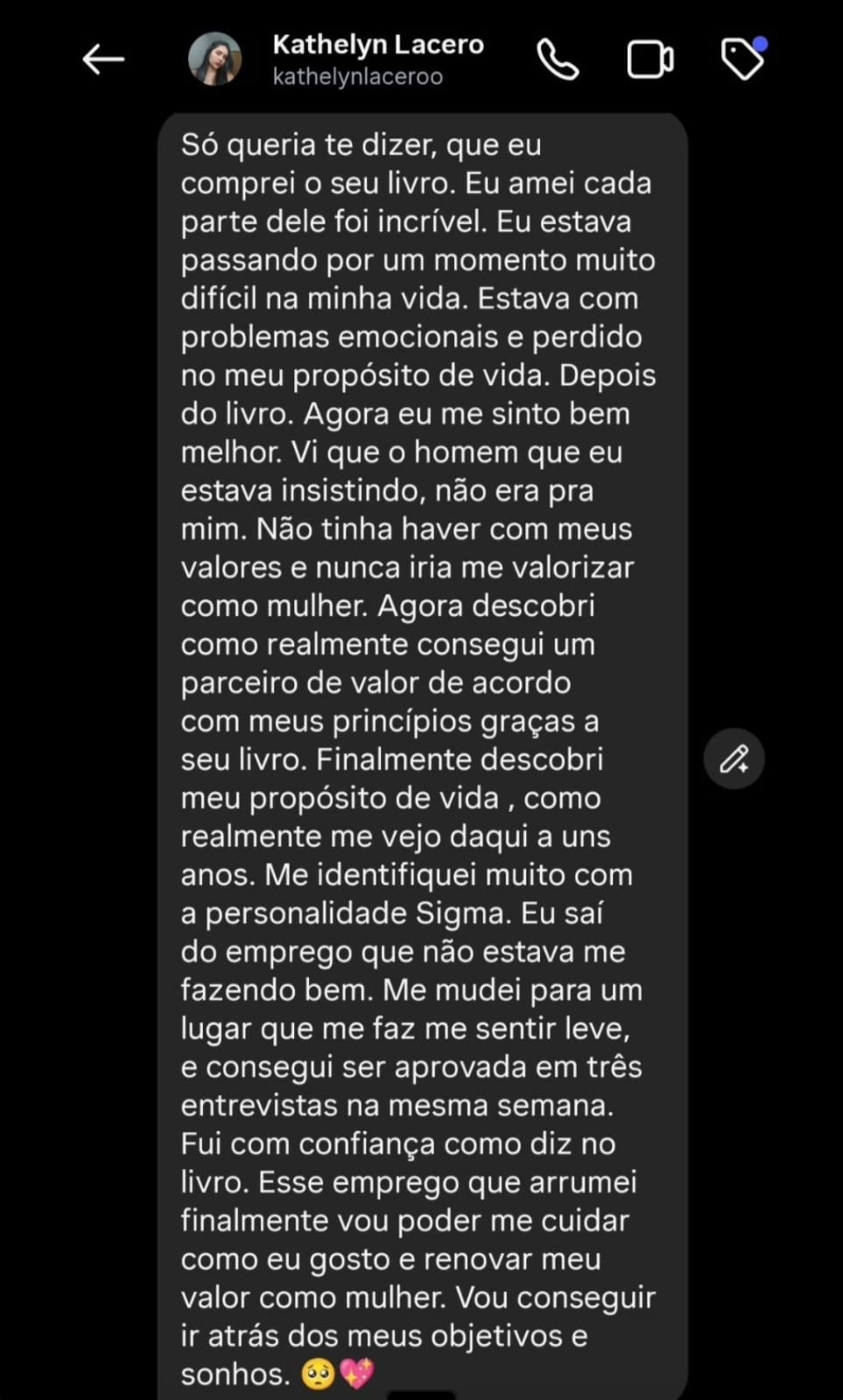Tap the pencil sparkle icon beside the message
The height and width of the screenshot is (1400, 843).
pos(734,759)
